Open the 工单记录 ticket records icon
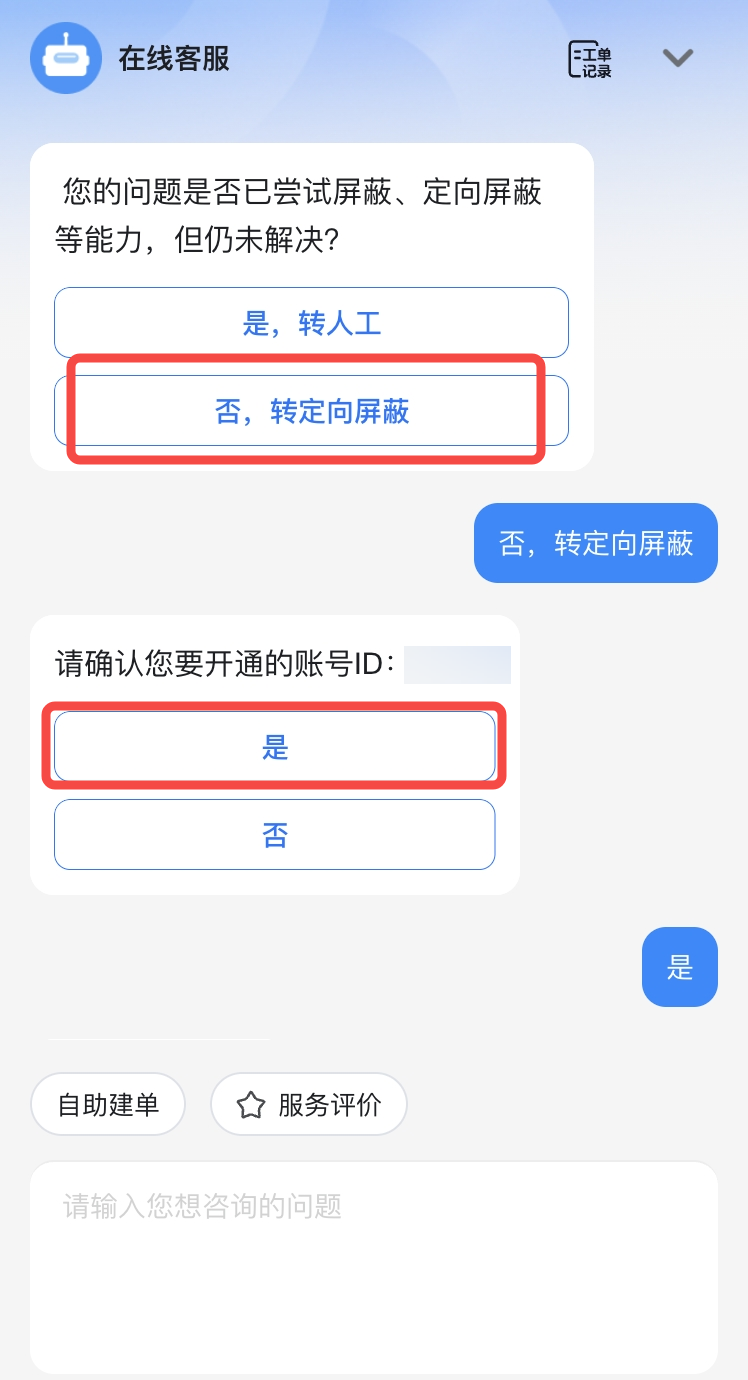 pyautogui.click(x=589, y=59)
